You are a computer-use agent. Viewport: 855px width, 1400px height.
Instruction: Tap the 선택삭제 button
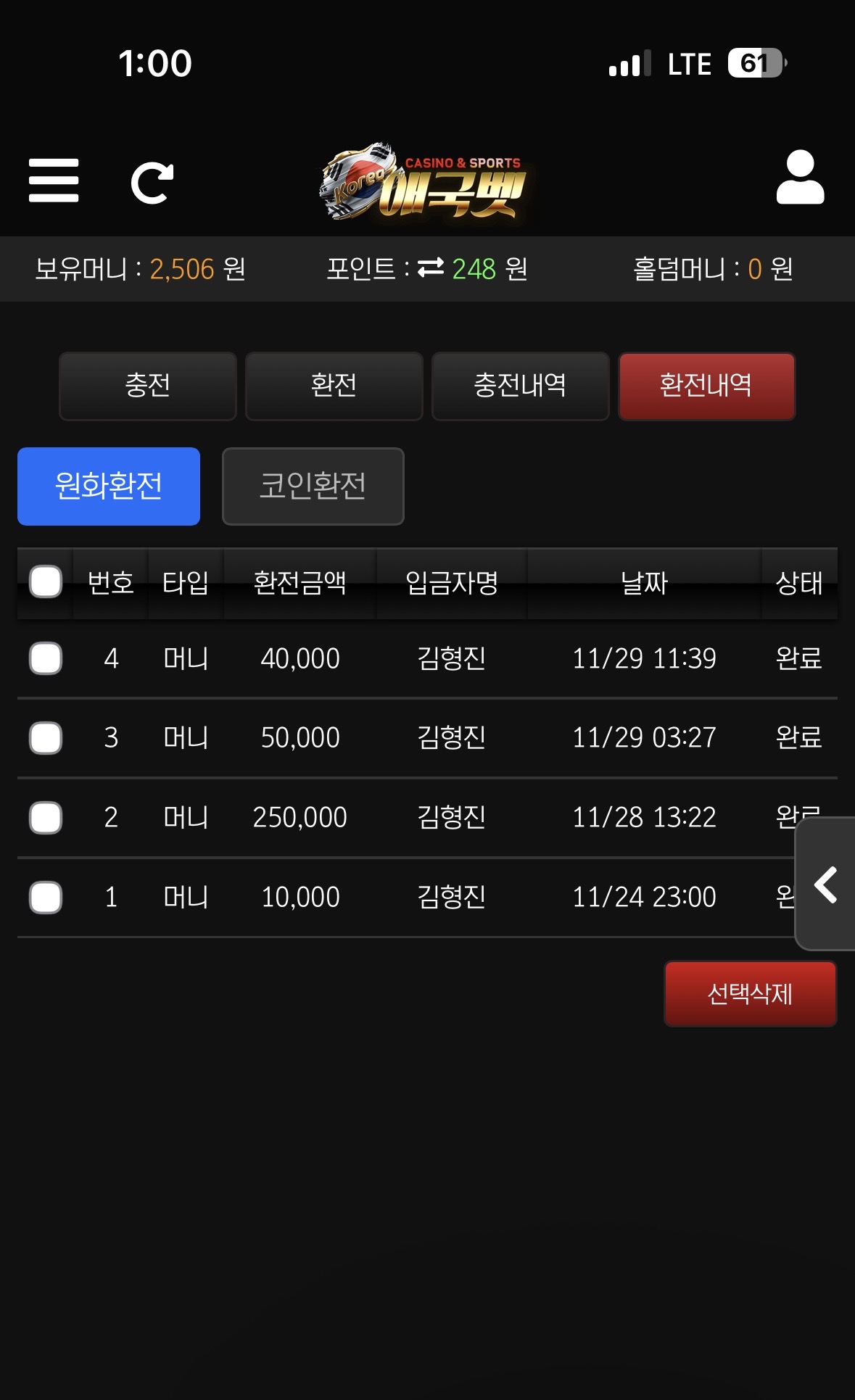(x=750, y=993)
